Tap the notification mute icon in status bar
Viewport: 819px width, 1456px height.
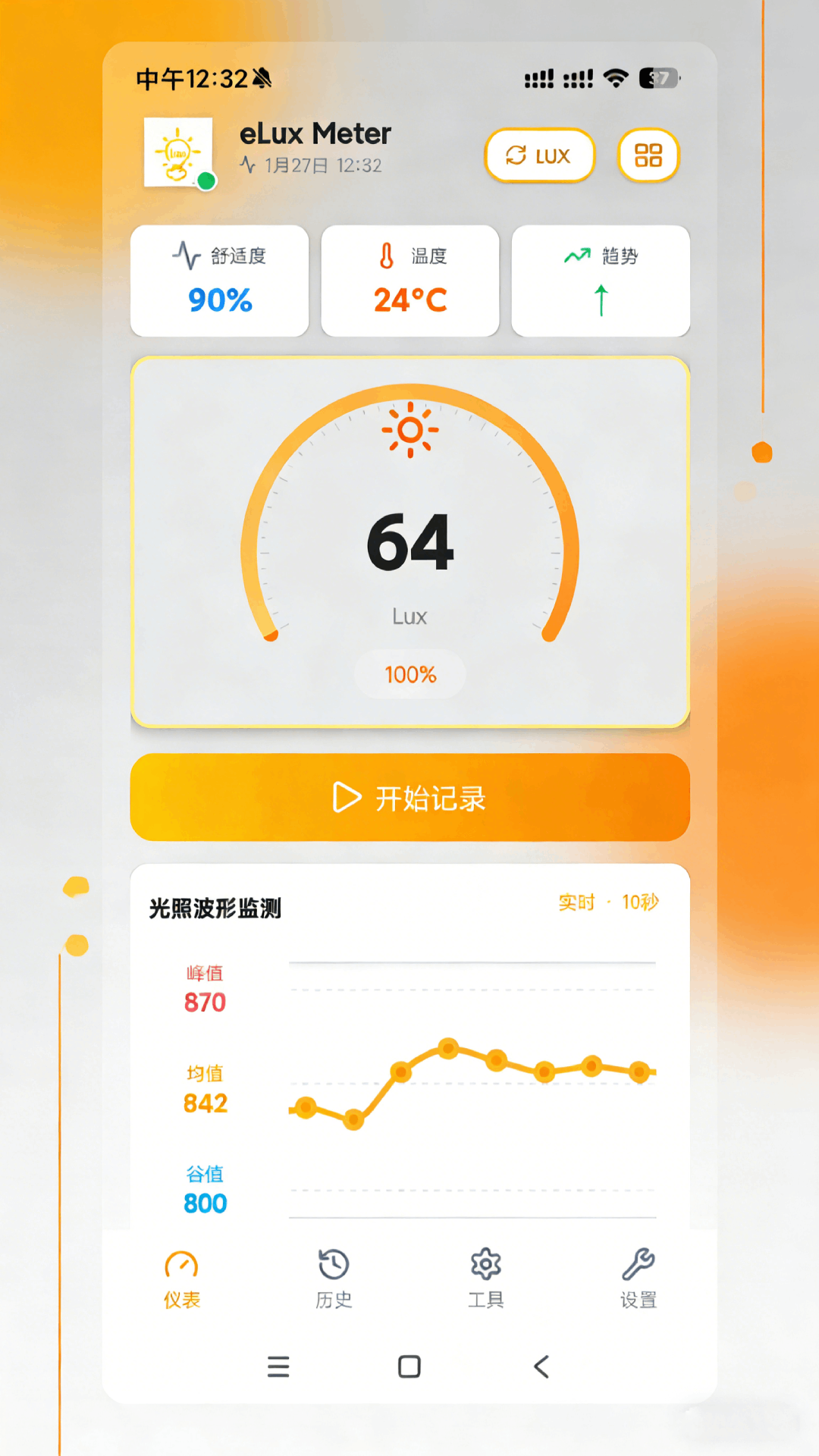[260, 78]
